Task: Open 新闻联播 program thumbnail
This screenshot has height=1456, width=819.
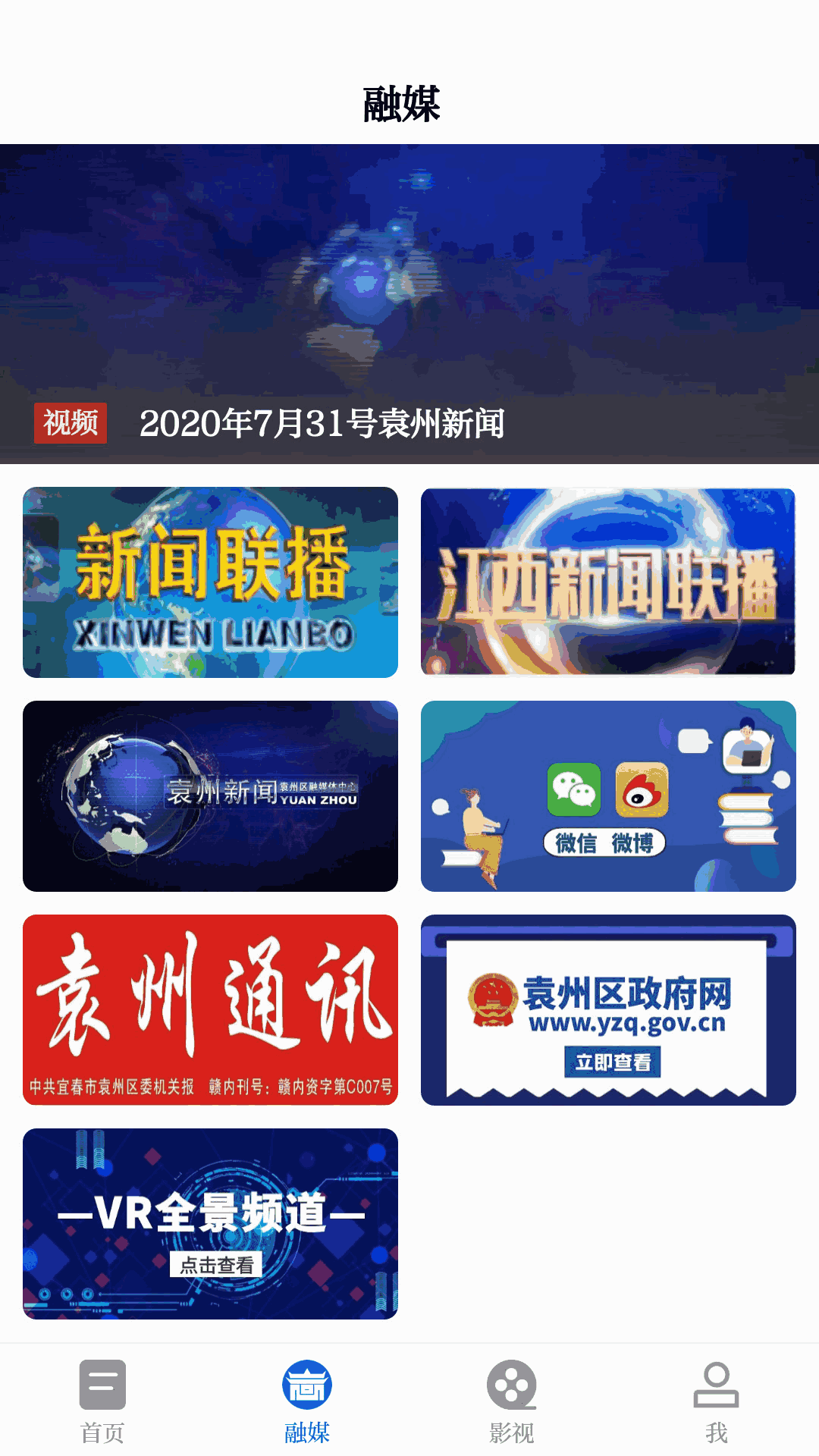Action: point(209,581)
